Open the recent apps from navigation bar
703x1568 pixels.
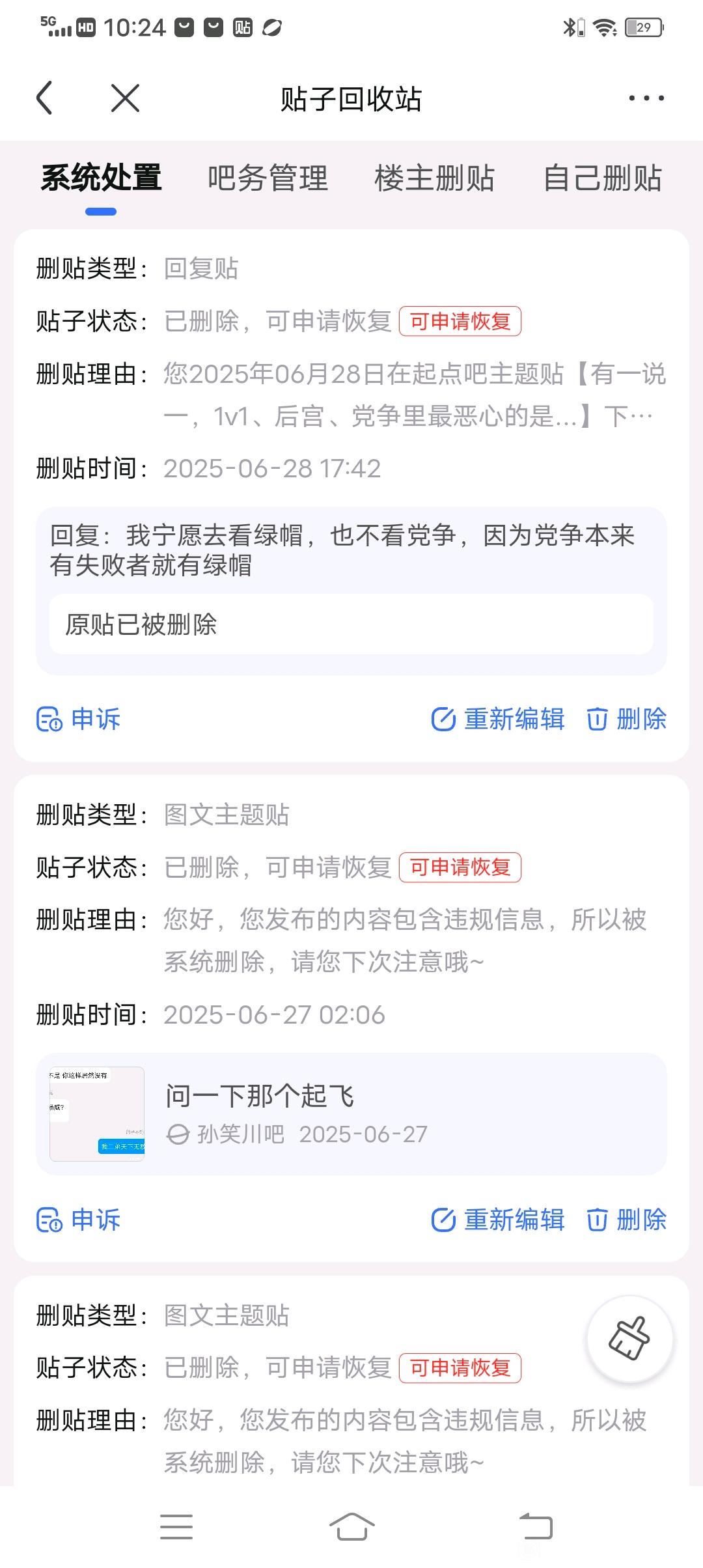[x=176, y=1526]
